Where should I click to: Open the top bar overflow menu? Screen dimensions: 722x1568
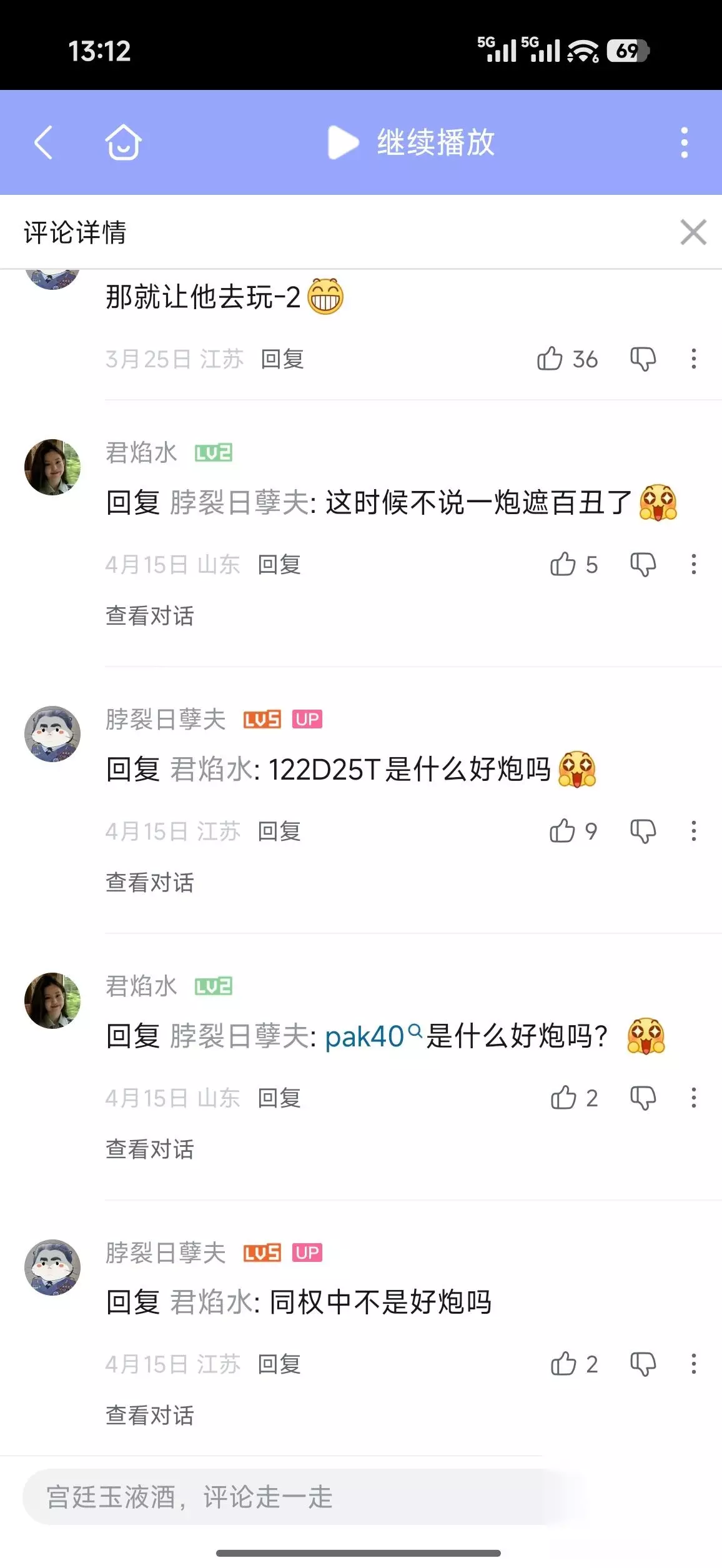[685, 142]
